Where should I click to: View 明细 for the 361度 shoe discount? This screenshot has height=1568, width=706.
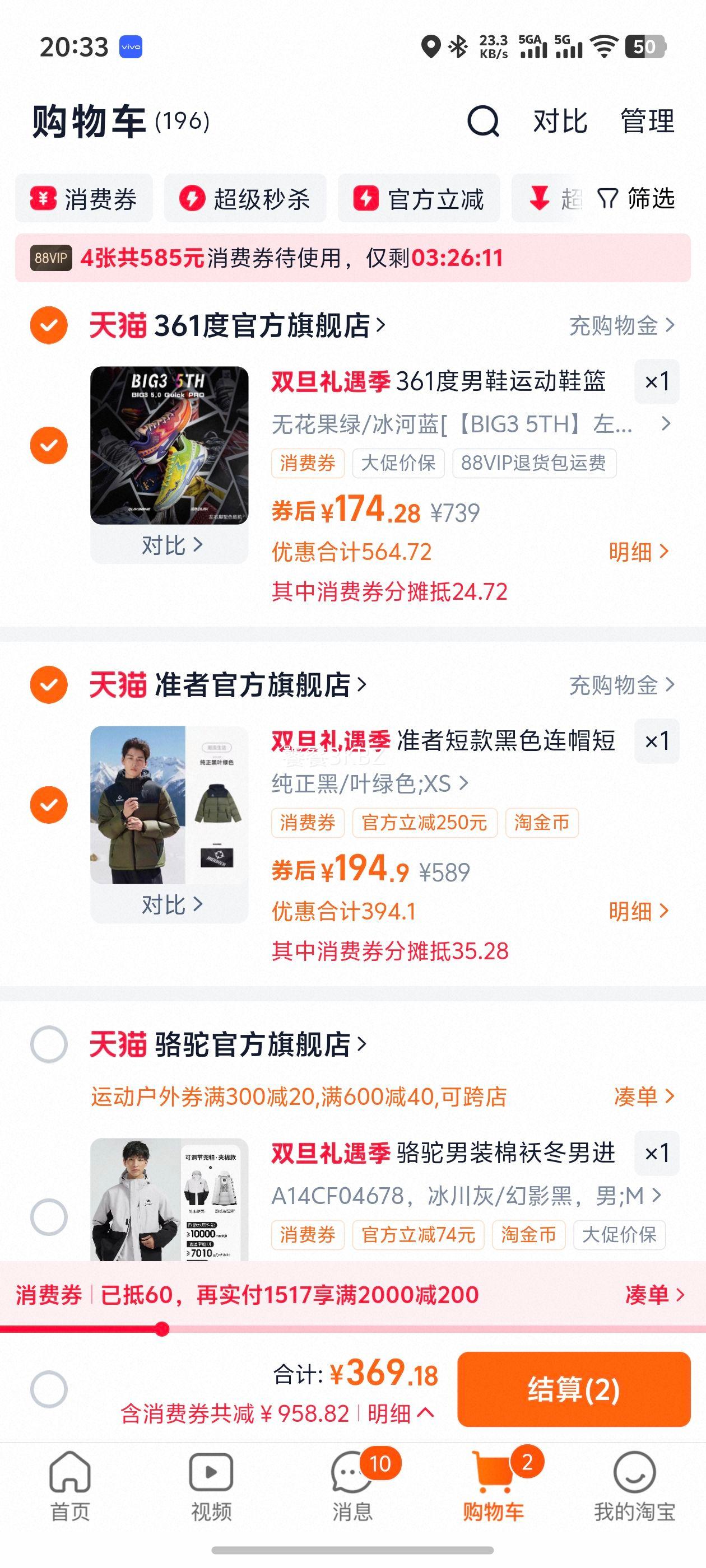point(638,552)
